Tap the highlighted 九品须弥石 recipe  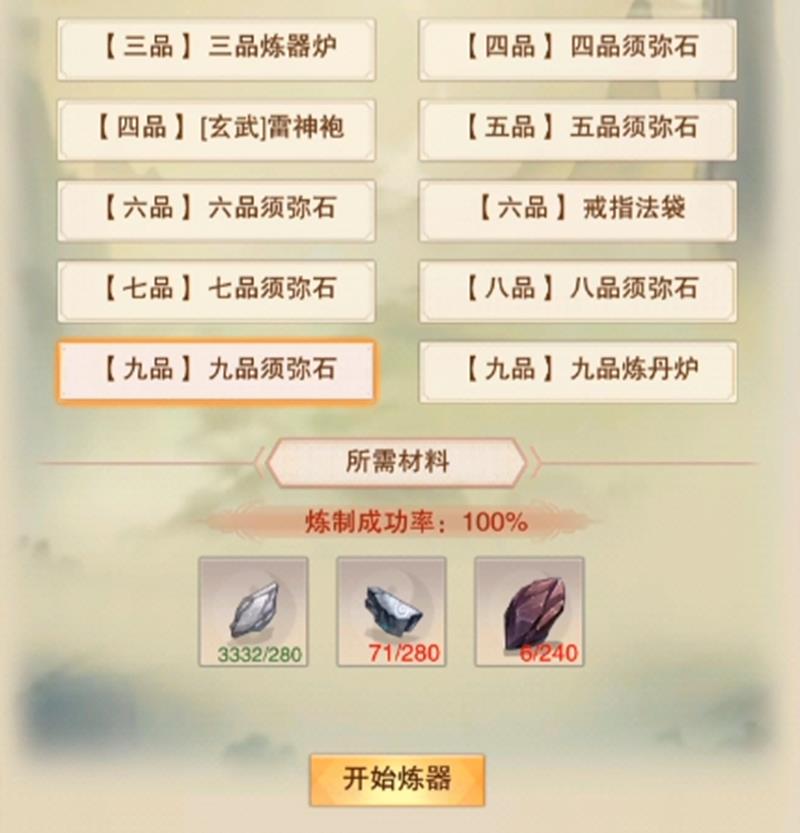click(x=216, y=371)
